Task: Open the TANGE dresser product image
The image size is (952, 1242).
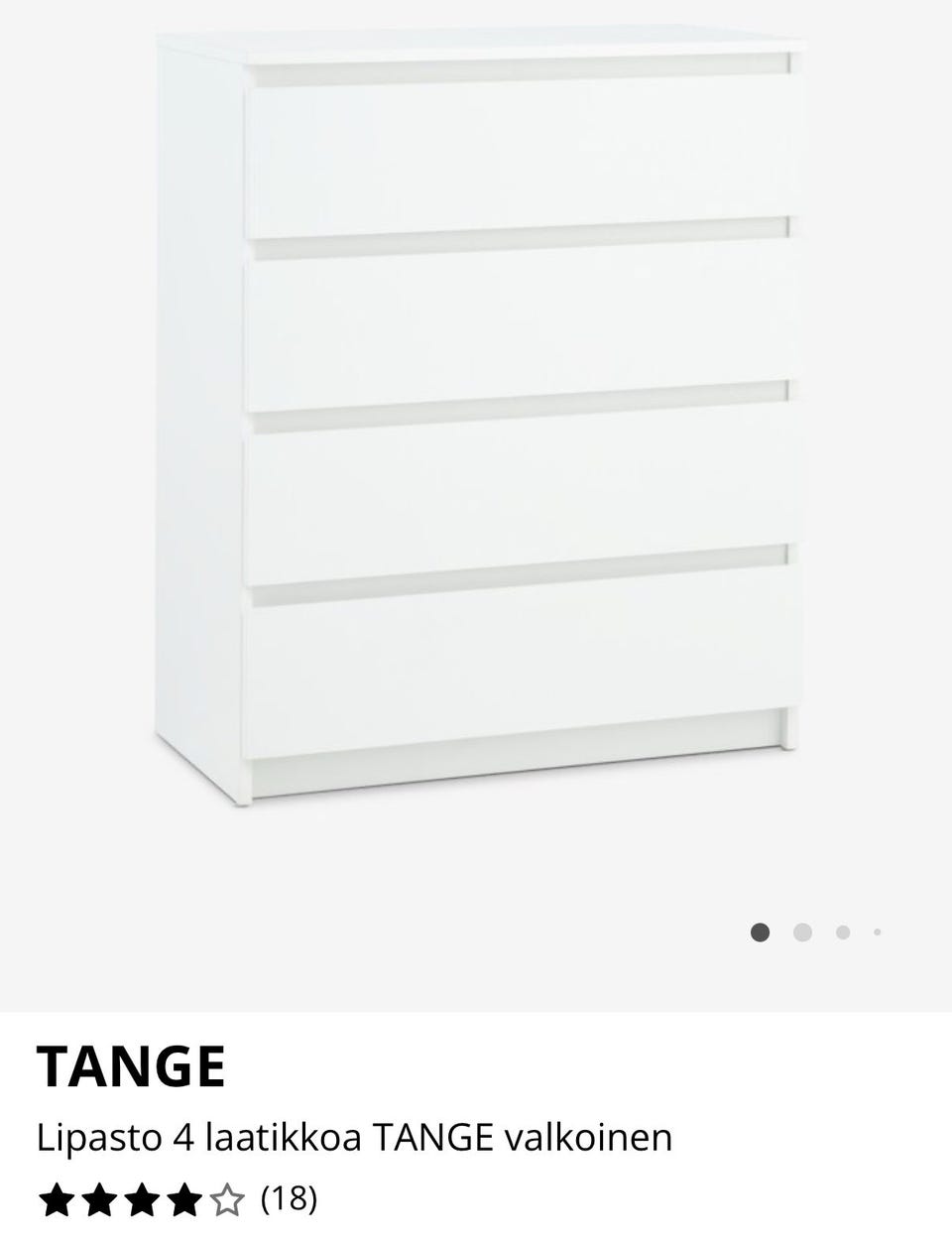Action: tap(480, 417)
